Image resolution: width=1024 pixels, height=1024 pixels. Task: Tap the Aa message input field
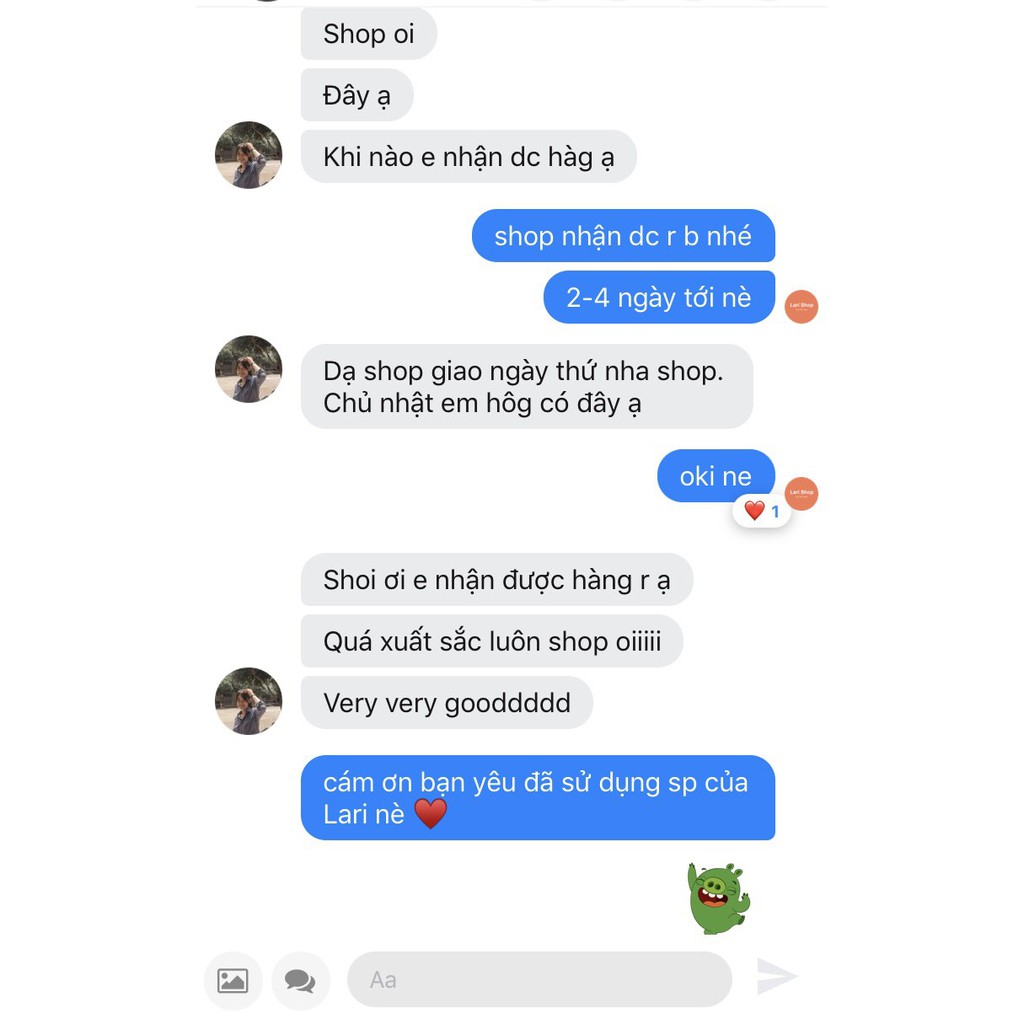539,979
